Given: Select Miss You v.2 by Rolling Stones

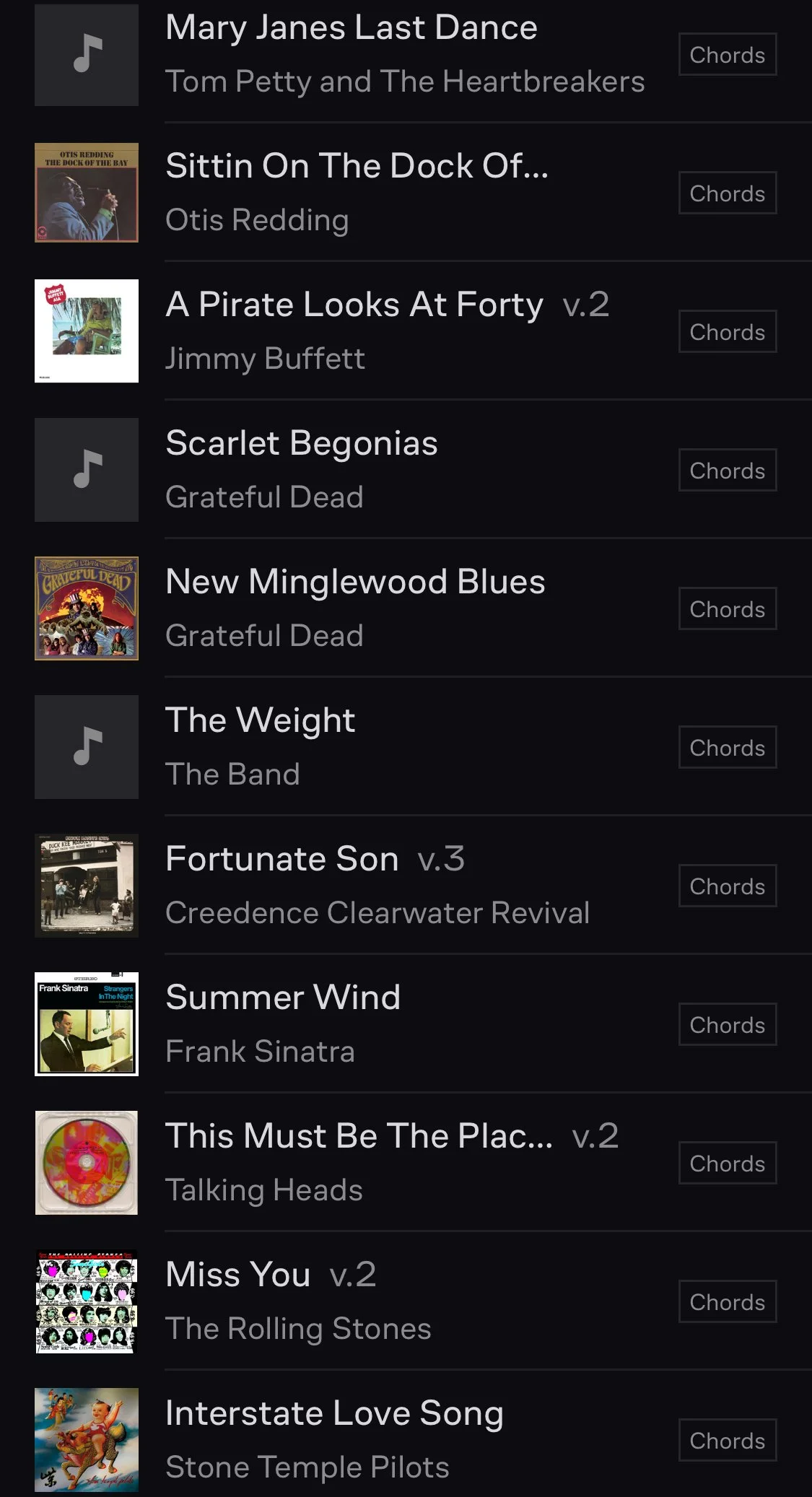Looking at the screenshot, I should (238, 1275).
